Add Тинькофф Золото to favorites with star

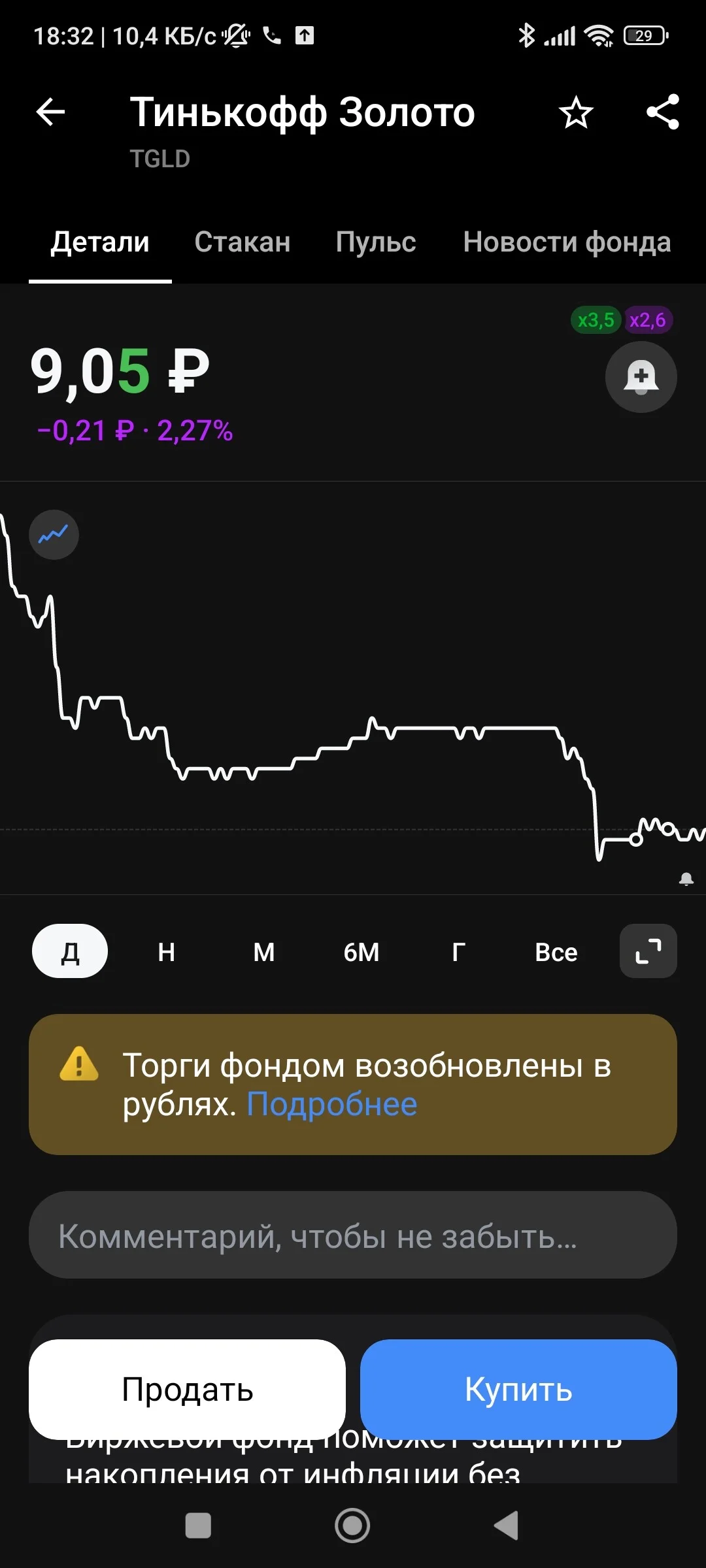point(576,112)
